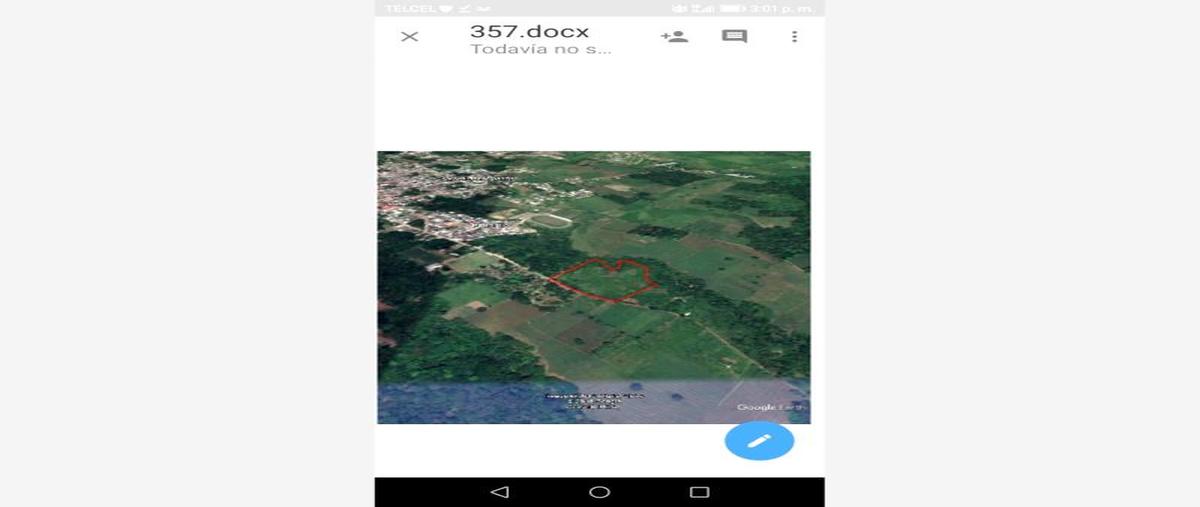Image resolution: width=1200 pixels, height=507 pixels.
Task: Open recent apps view
Action: point(700,492)
